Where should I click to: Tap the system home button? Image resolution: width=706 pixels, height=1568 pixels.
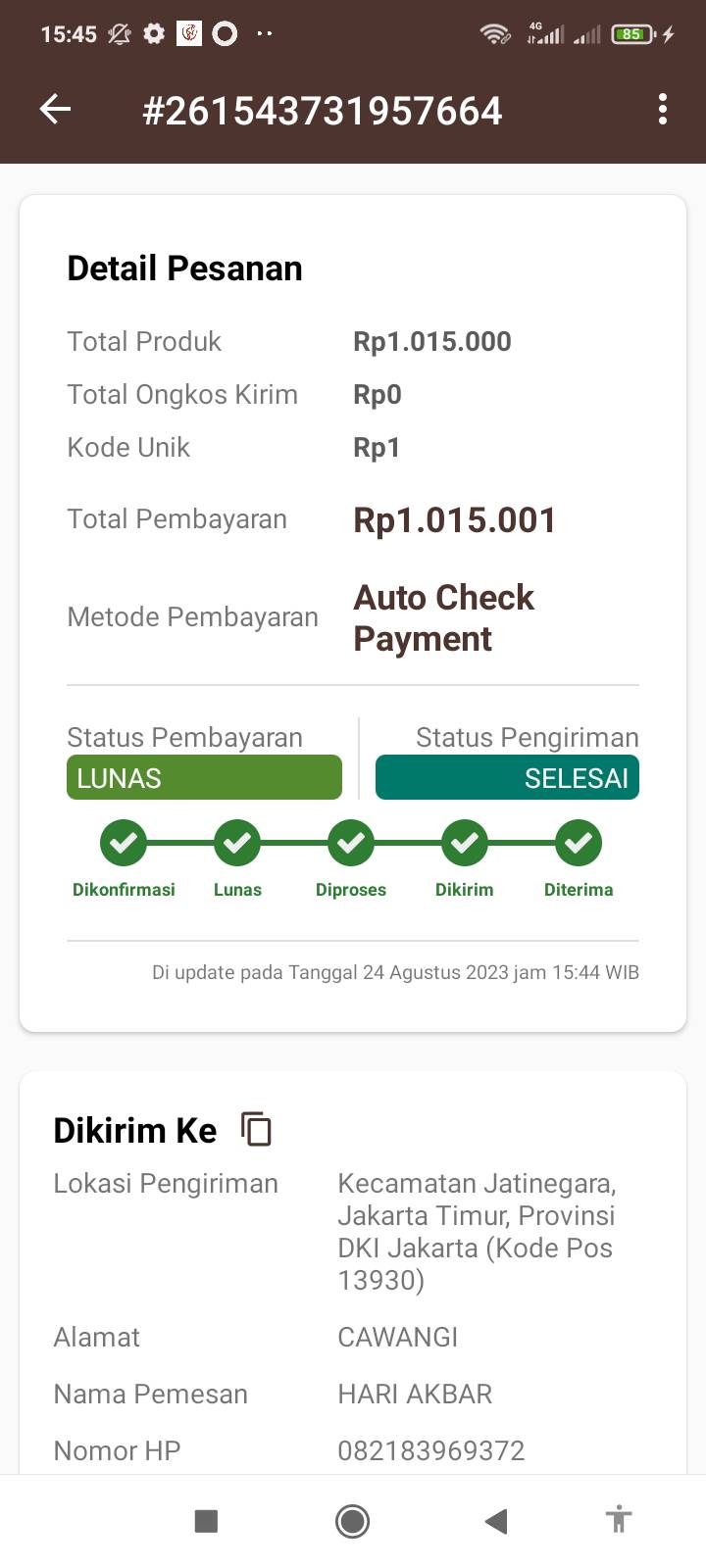(x=352, y=1521)
